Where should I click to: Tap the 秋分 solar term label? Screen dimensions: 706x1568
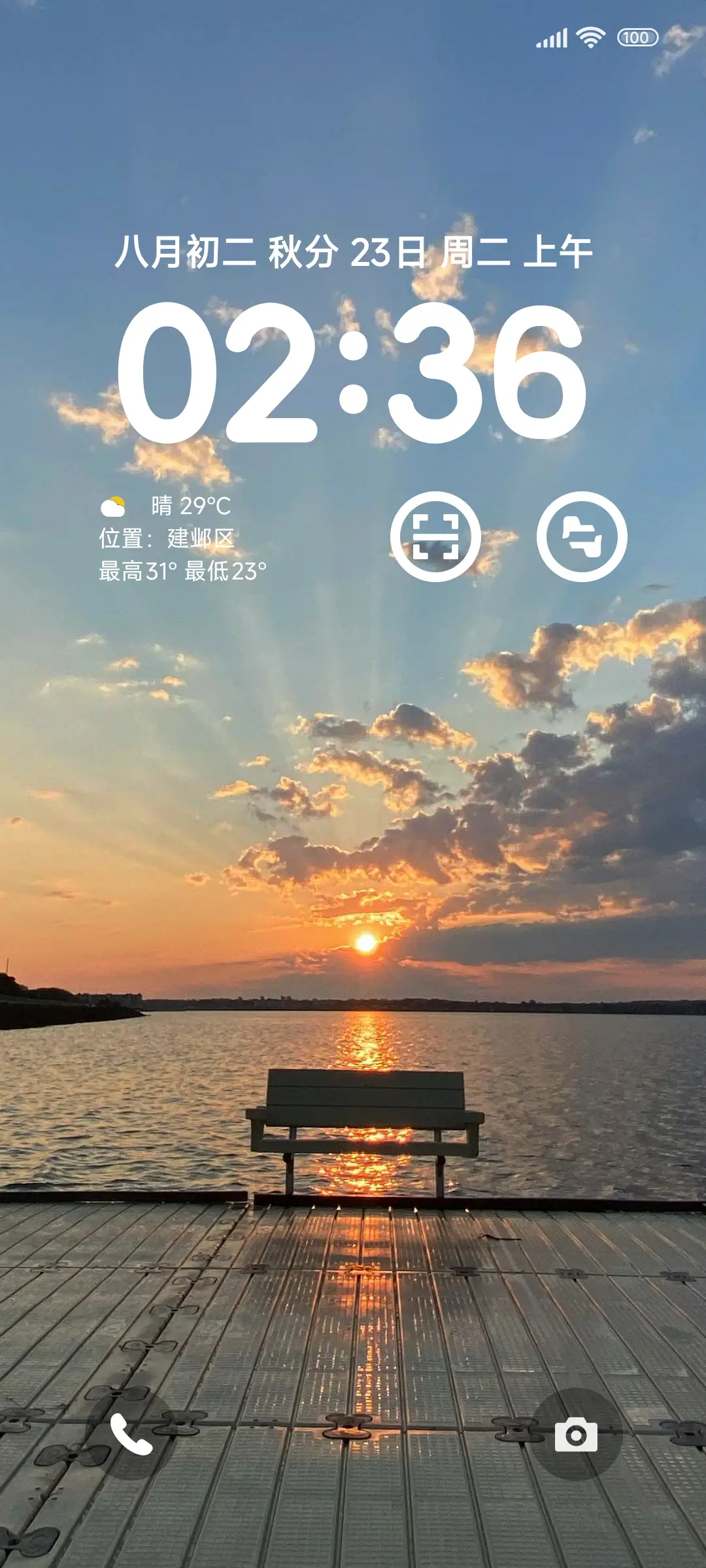[306, 250]
